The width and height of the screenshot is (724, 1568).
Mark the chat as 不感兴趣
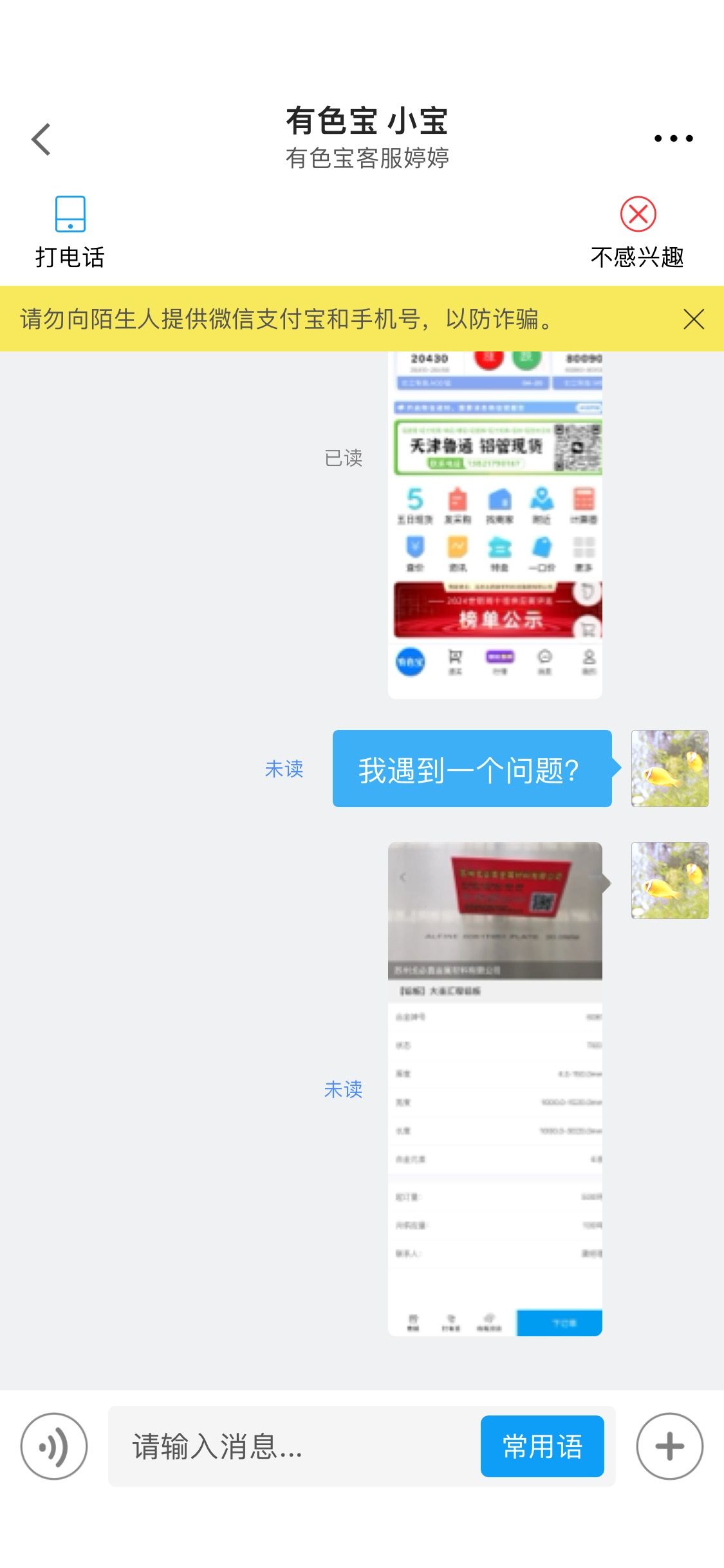tap(637, 232)
